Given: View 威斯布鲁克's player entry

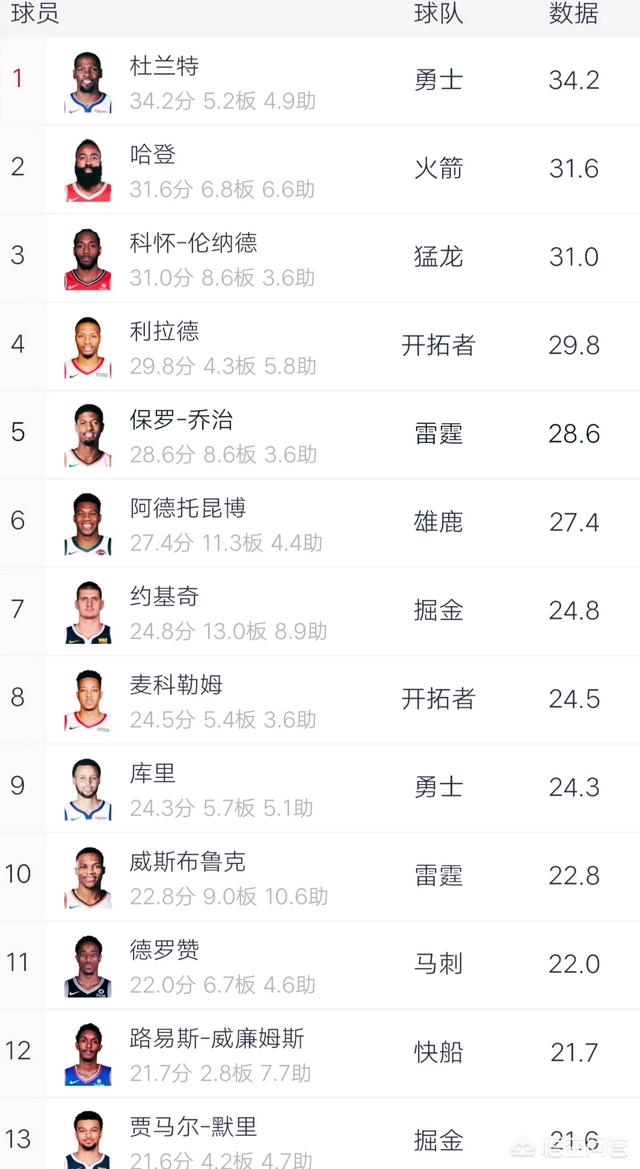Looking at the screenshot, I should 320,876.
